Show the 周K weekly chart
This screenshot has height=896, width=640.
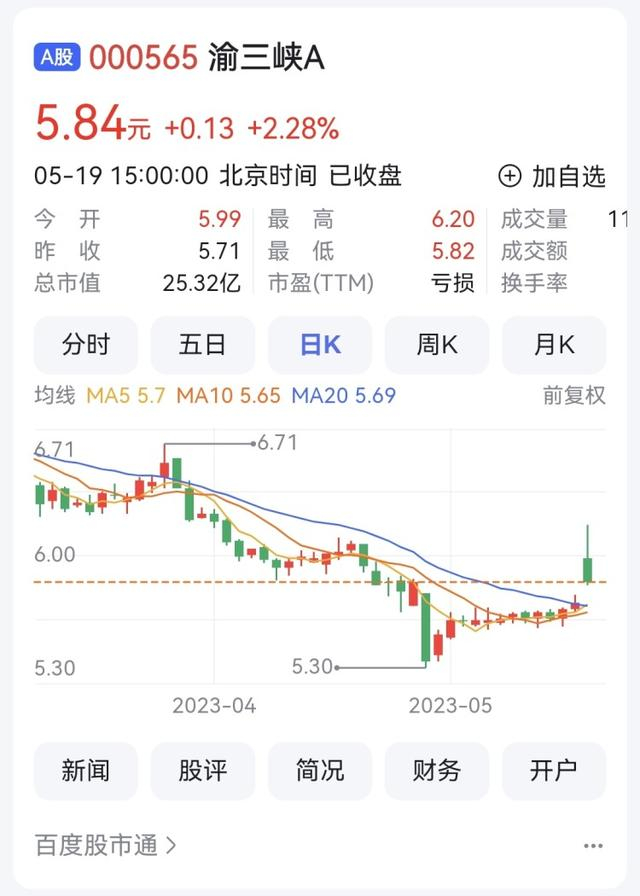[x=437, y=346]
